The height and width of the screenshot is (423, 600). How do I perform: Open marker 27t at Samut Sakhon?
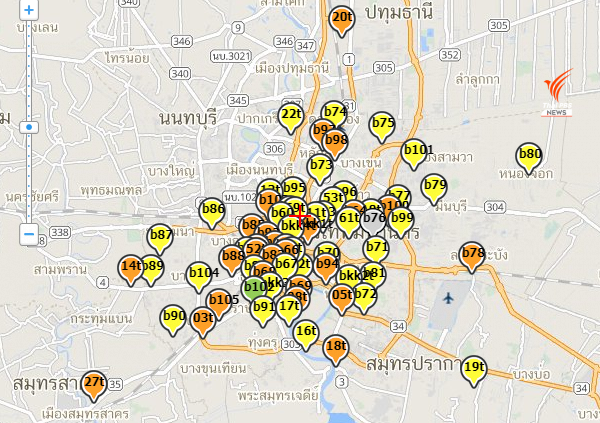pyautogui.click(x=94, y=383)
